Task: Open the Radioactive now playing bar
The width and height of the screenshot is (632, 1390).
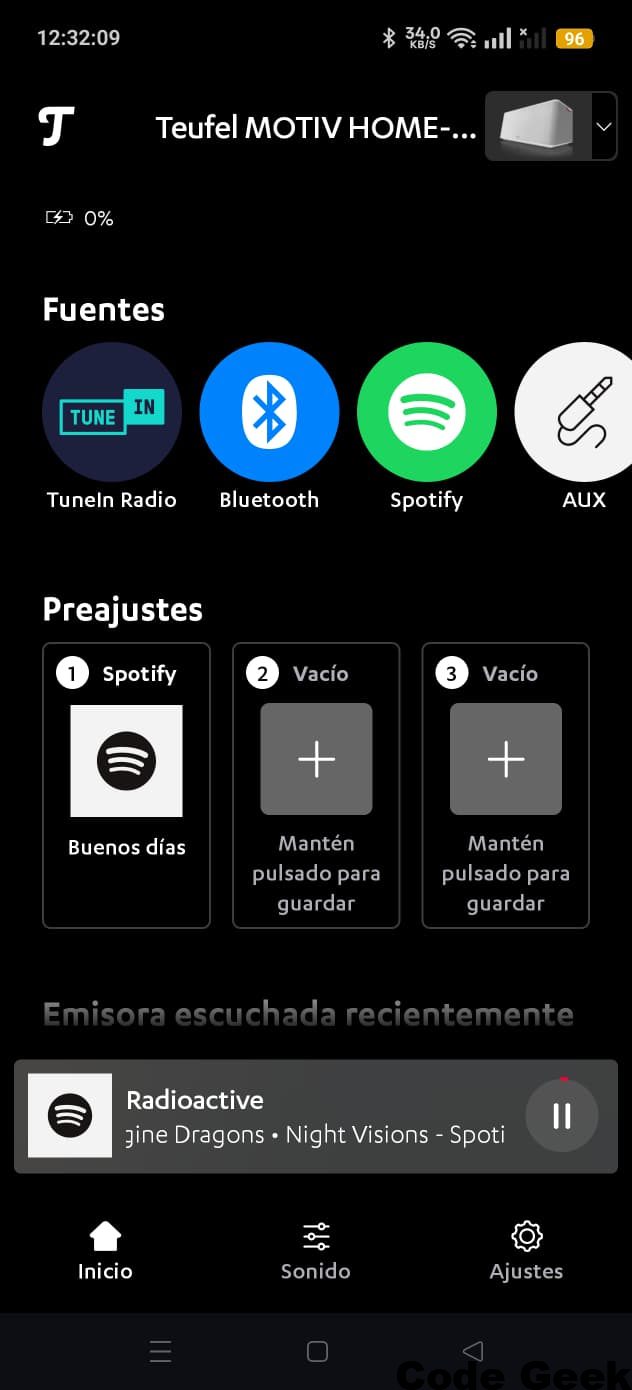Action: [x=300, y=1116]
